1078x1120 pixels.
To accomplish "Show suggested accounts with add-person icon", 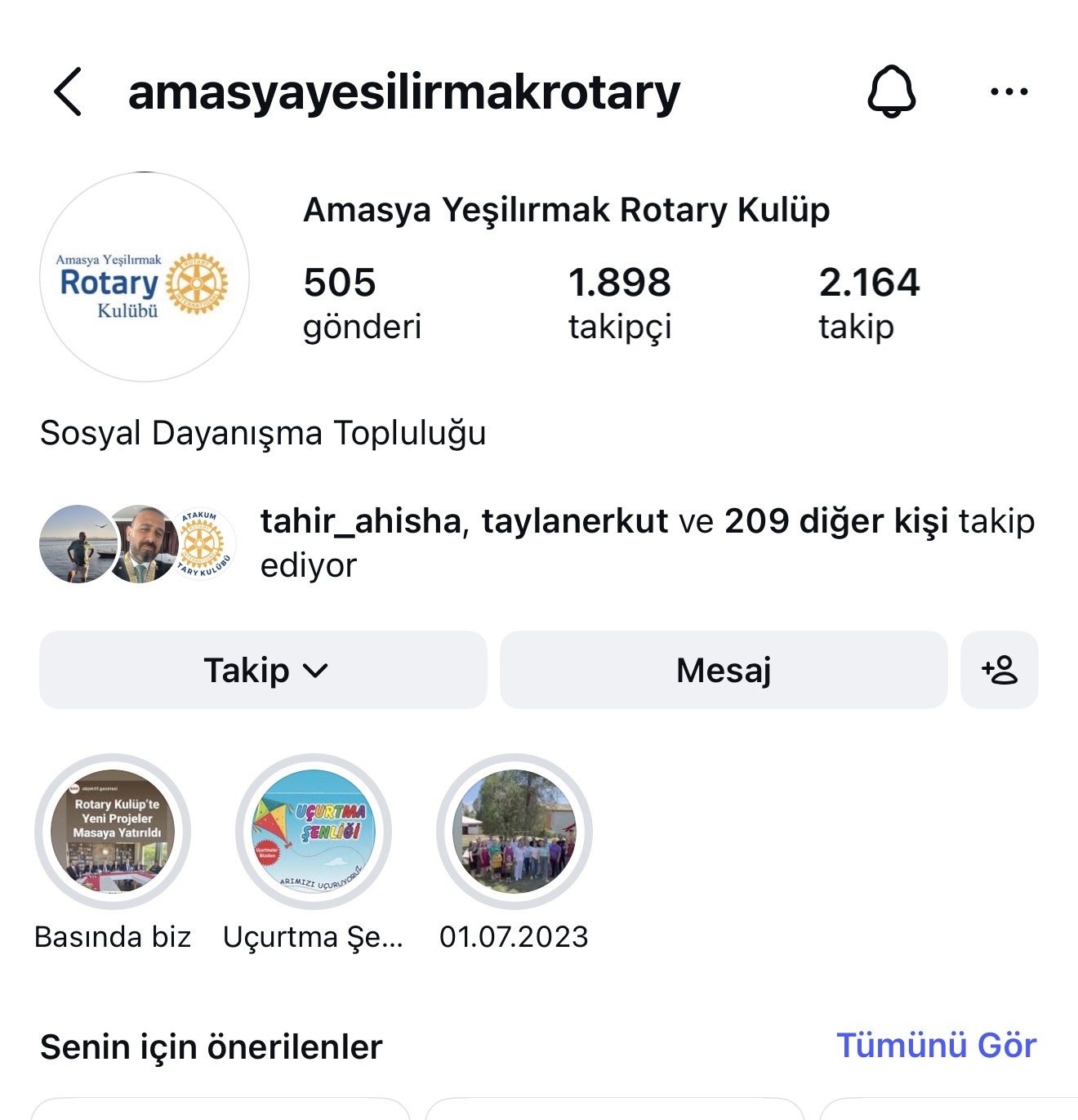I will click(1000, 670).
